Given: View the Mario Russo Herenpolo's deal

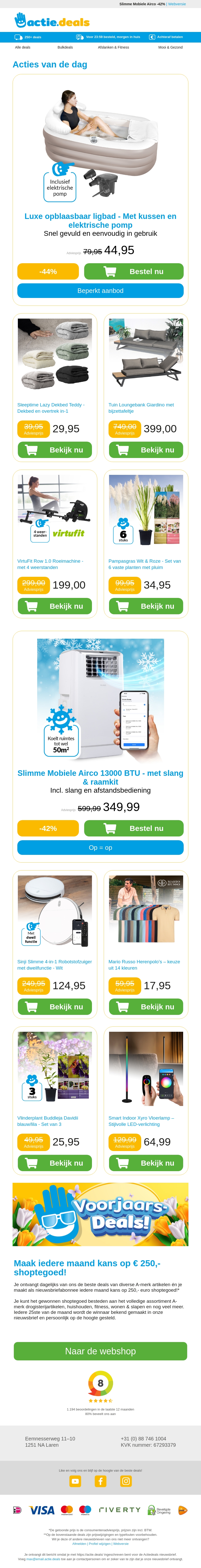Looking at the screenshot, I should (x=146, y=1007).
